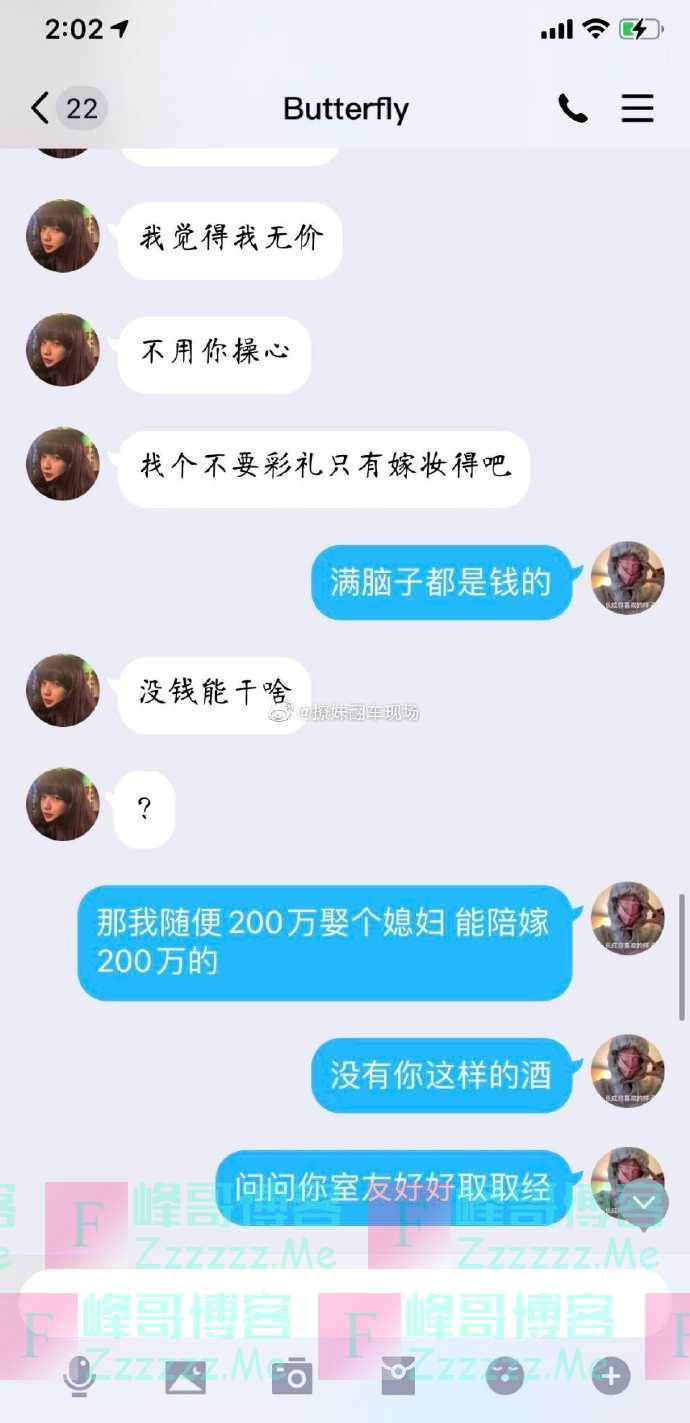Open the camera to take a photo

[292, 1376]
